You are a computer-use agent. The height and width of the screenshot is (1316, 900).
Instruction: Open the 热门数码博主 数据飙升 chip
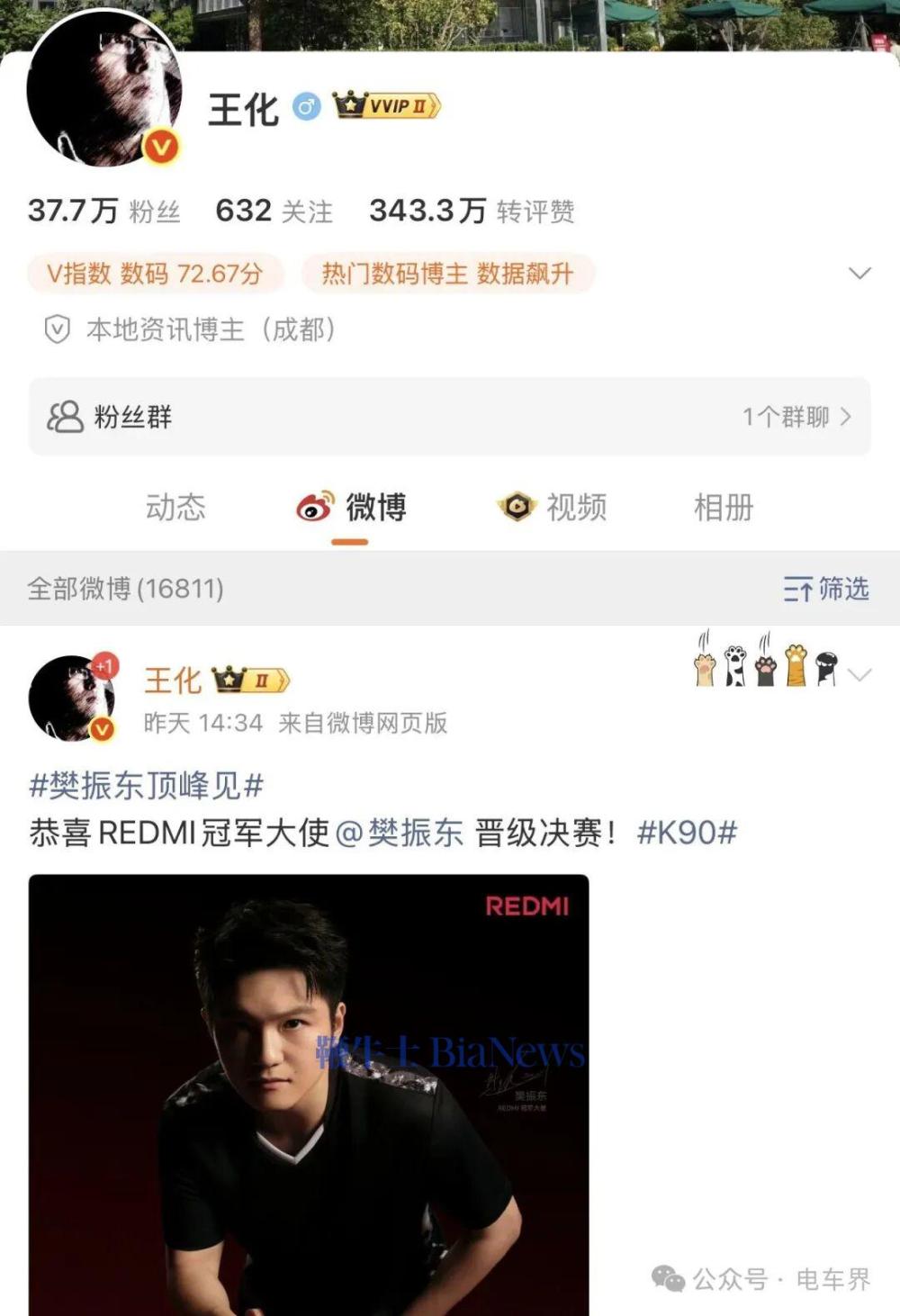[x=447, y=274]
